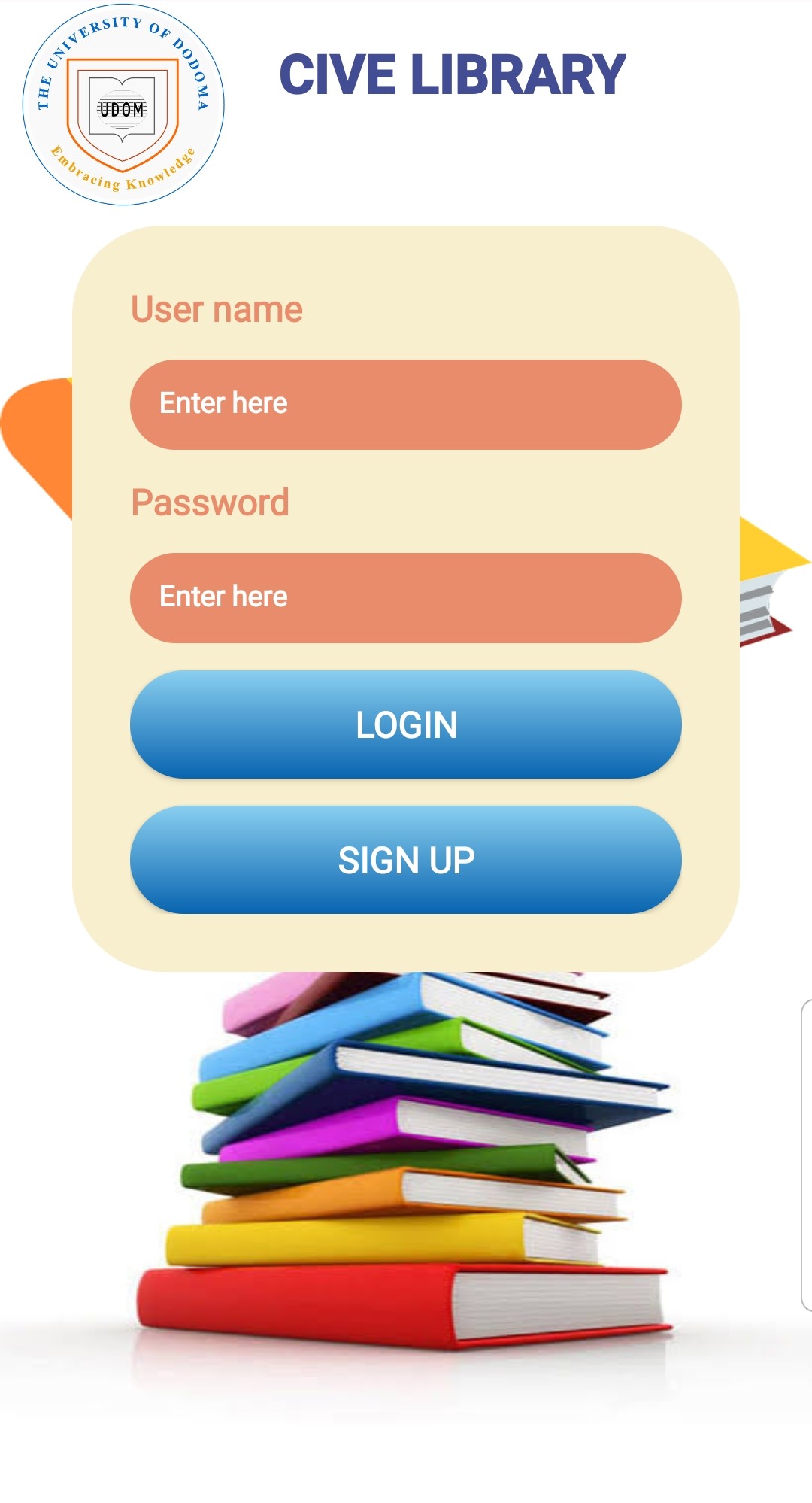Tap the LOGIN button
This screenshot has width=812, height=1503.
click(406, 724)
